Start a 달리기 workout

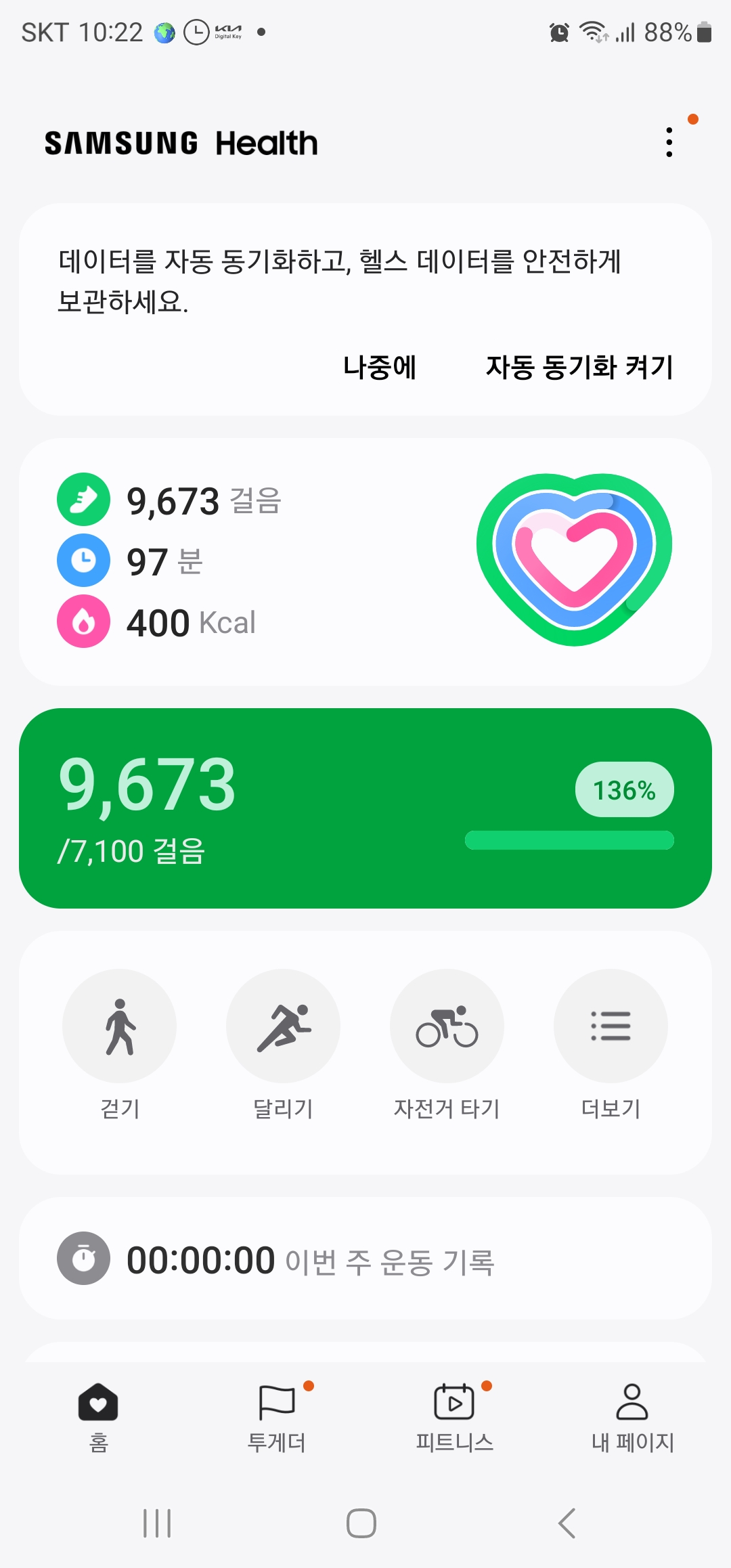[283, 1026]
